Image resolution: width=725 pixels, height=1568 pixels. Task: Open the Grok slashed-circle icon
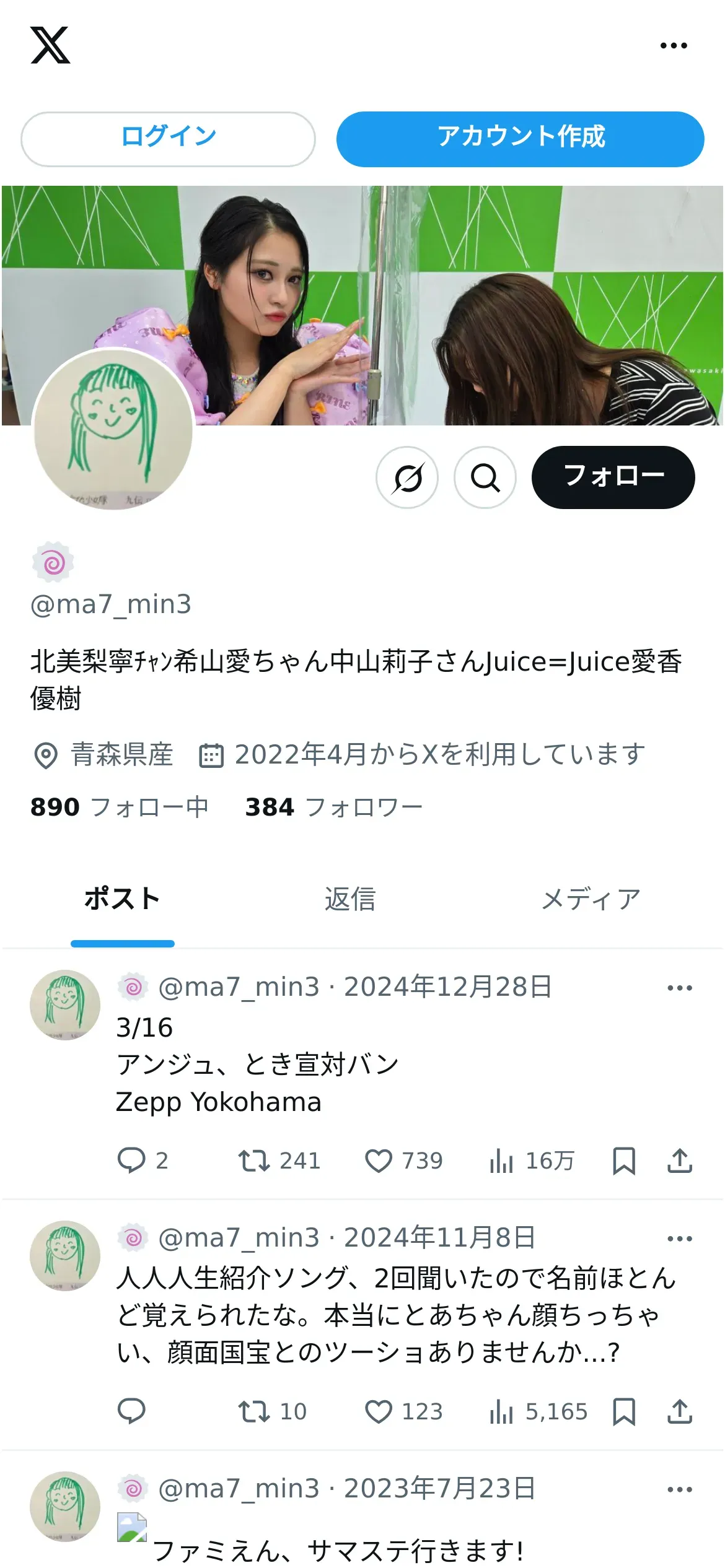(x=407, y=477)
